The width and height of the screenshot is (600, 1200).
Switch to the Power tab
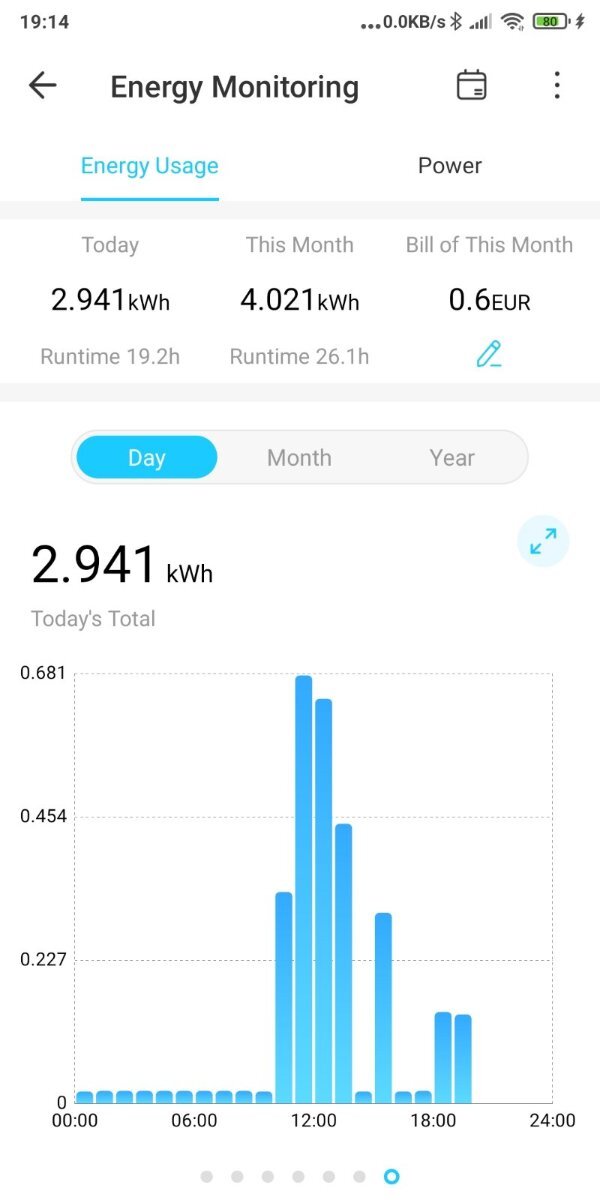450,166
